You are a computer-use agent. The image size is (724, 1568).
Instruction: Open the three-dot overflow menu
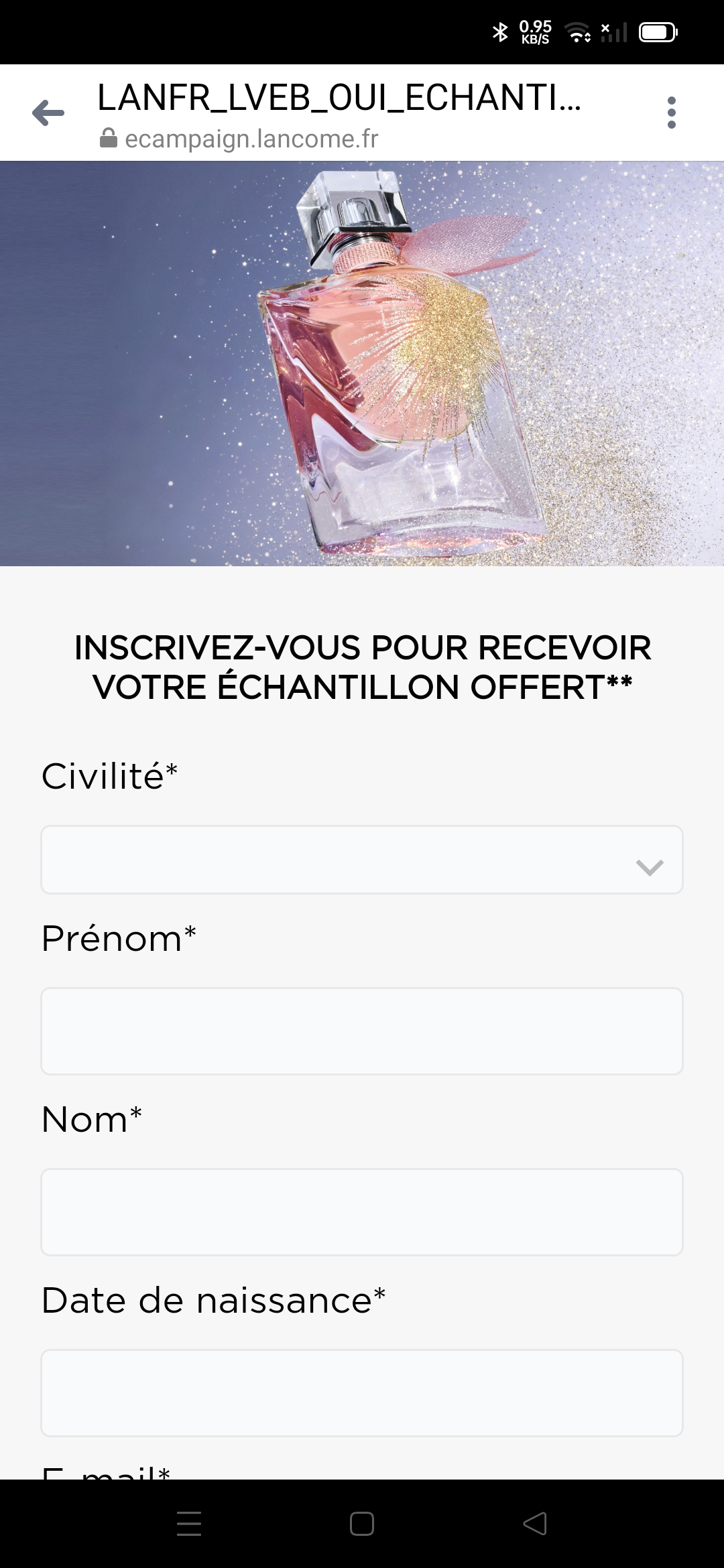coord(671,113)
